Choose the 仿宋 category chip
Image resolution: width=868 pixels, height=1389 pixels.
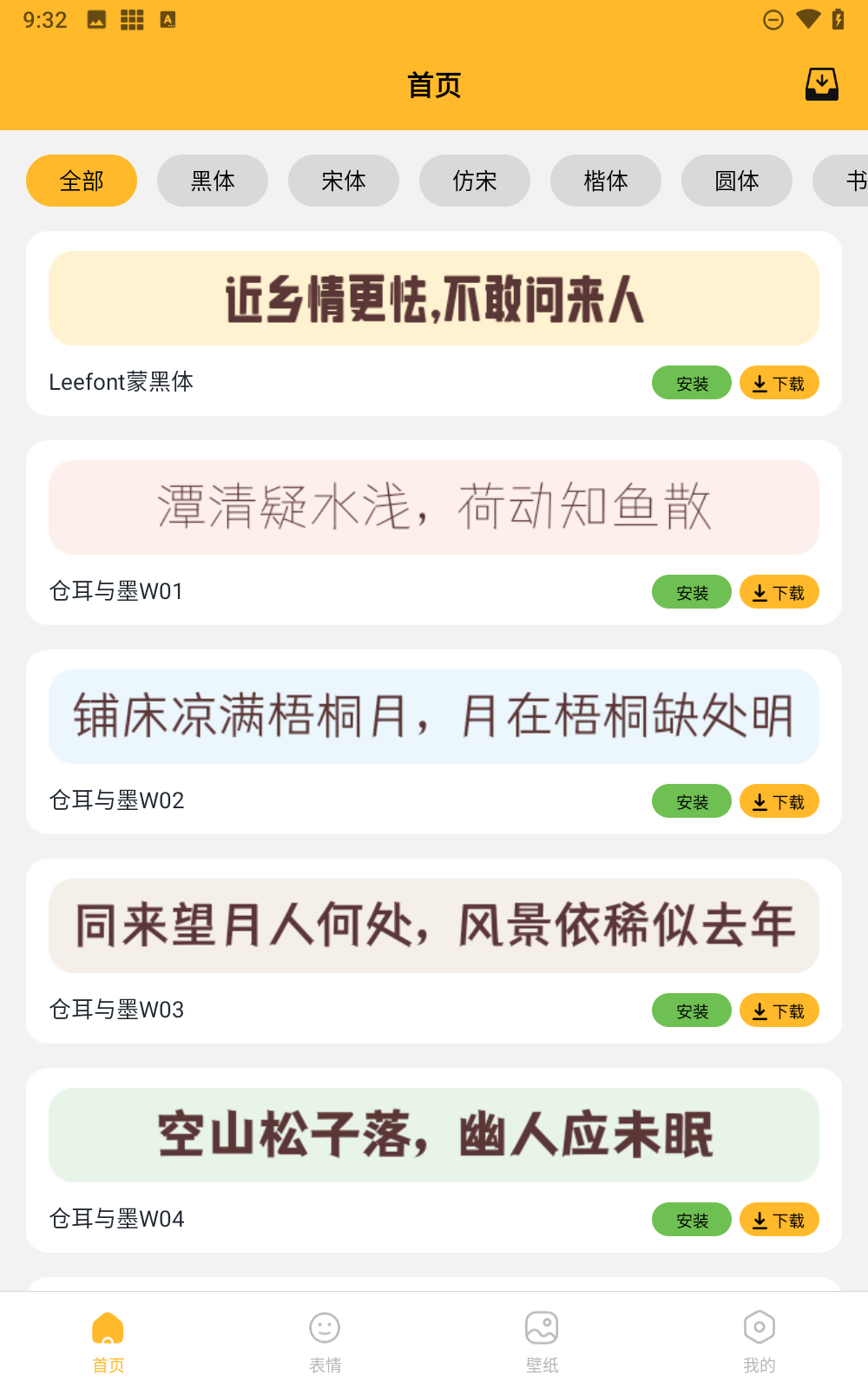click(475, 181)
